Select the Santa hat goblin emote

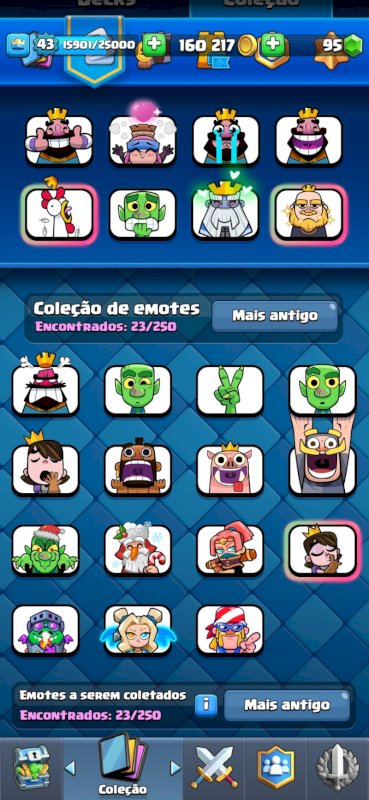[x=45, y=549]
